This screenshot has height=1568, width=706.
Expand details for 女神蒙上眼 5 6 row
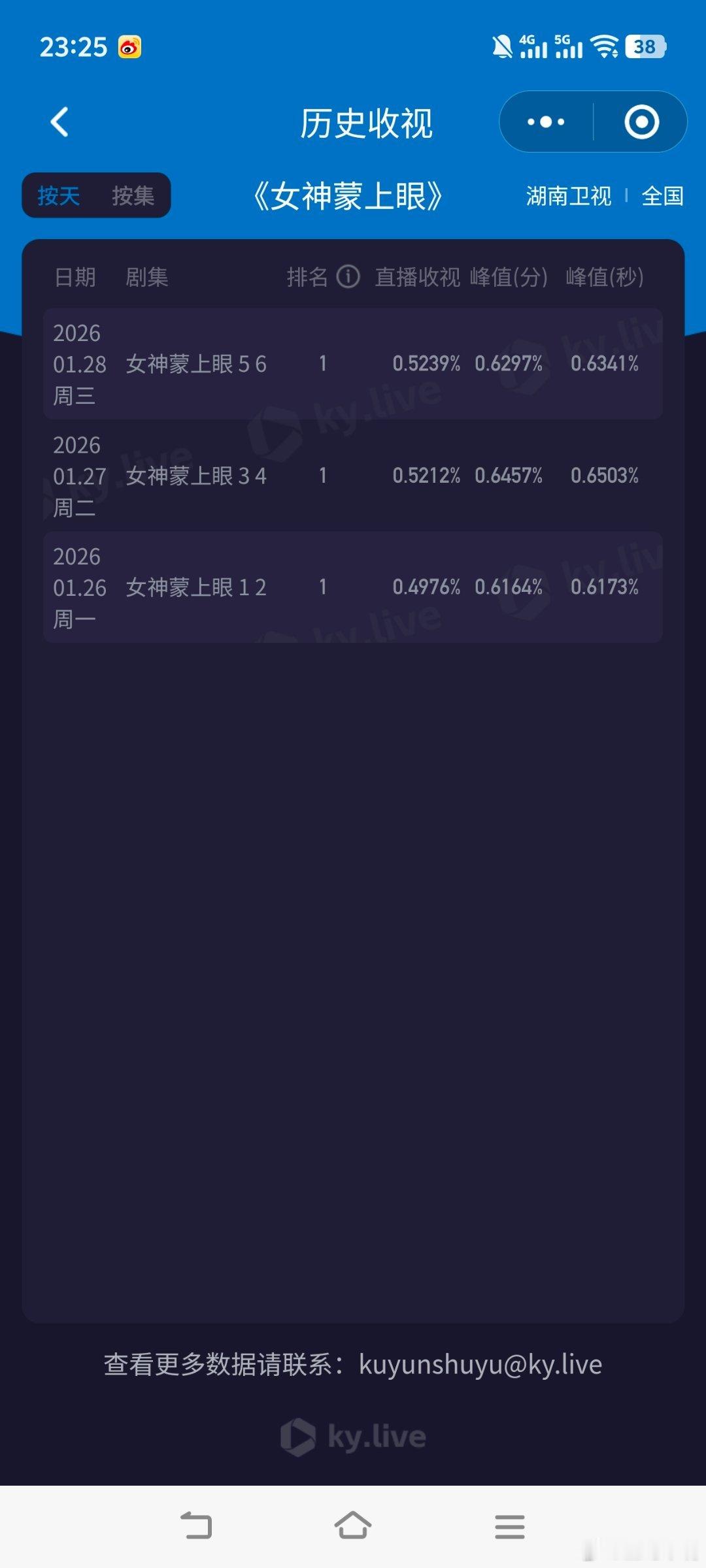pos(353,364)
